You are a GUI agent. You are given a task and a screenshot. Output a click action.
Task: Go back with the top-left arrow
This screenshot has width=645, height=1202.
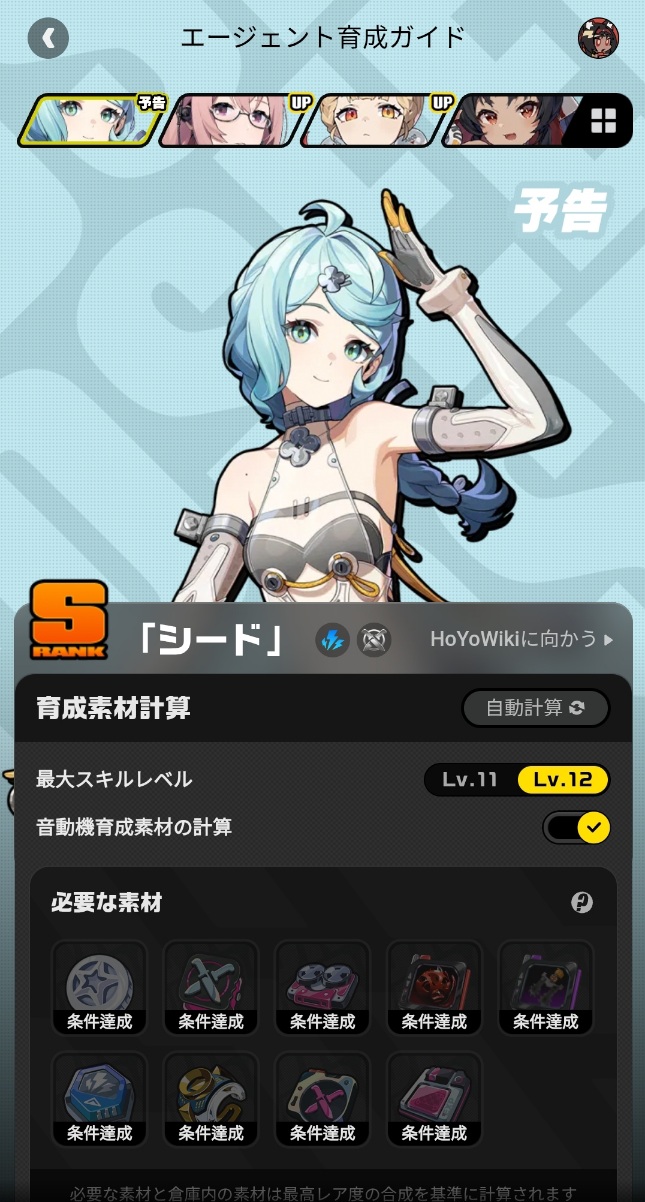(x=48, y=38)
